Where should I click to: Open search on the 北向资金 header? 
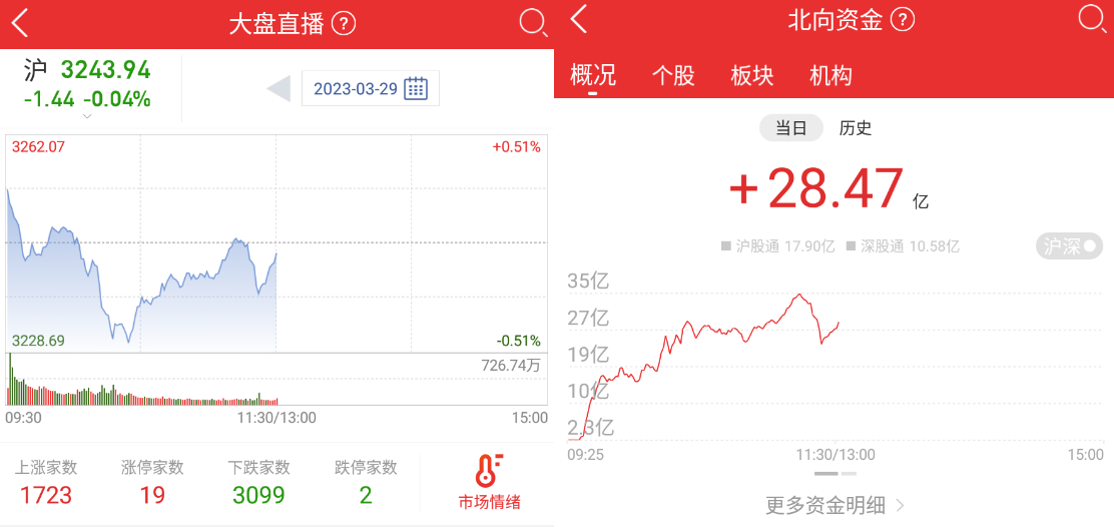[x=1091, y=19]
